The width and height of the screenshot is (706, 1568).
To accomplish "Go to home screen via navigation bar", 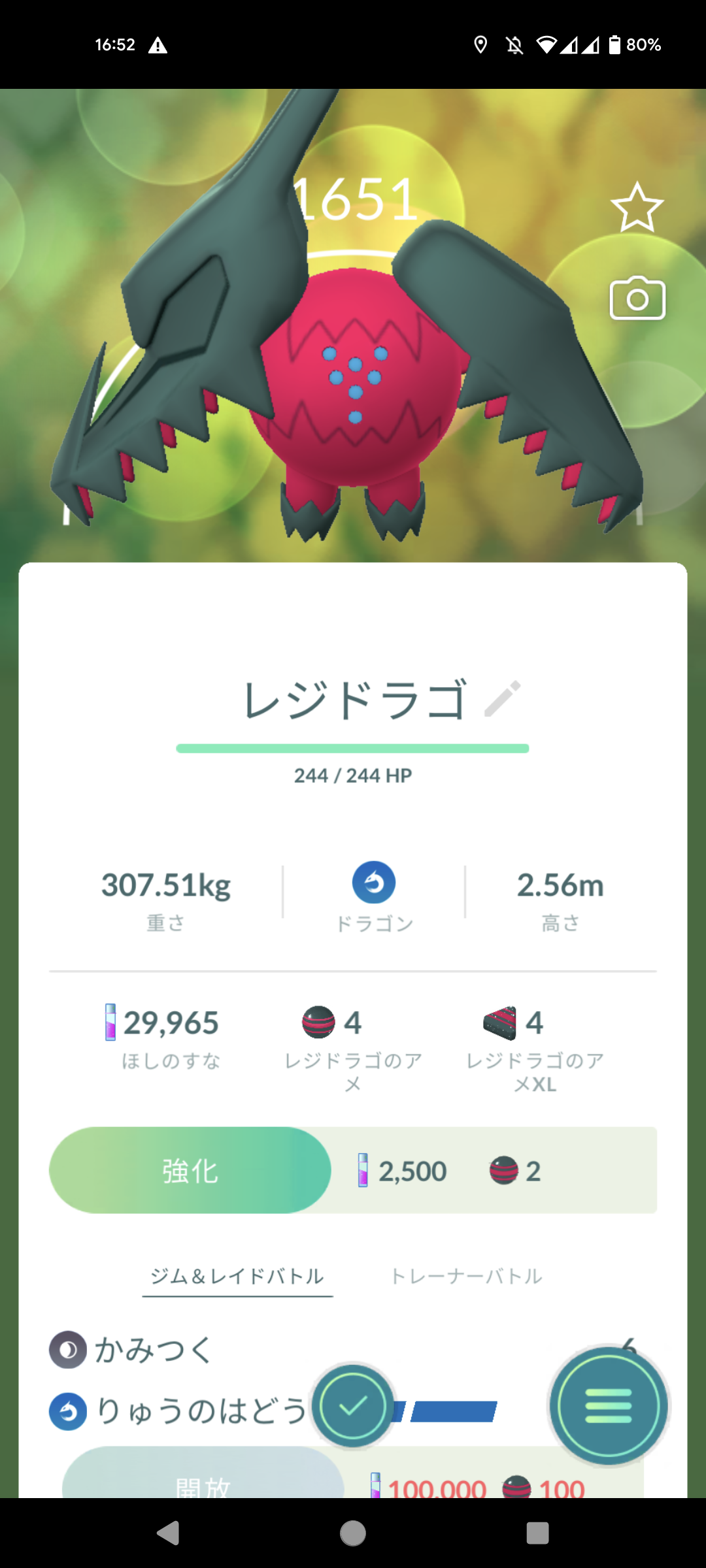I will [x=353, y=1533].
